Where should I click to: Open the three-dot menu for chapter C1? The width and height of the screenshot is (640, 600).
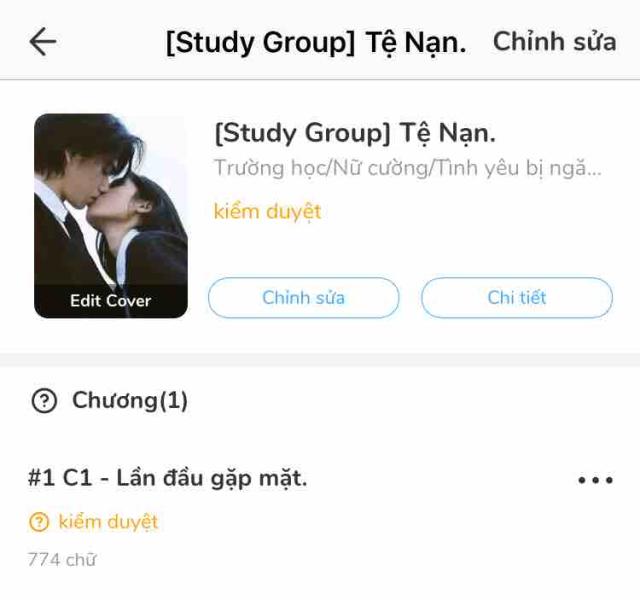(595, 480)
